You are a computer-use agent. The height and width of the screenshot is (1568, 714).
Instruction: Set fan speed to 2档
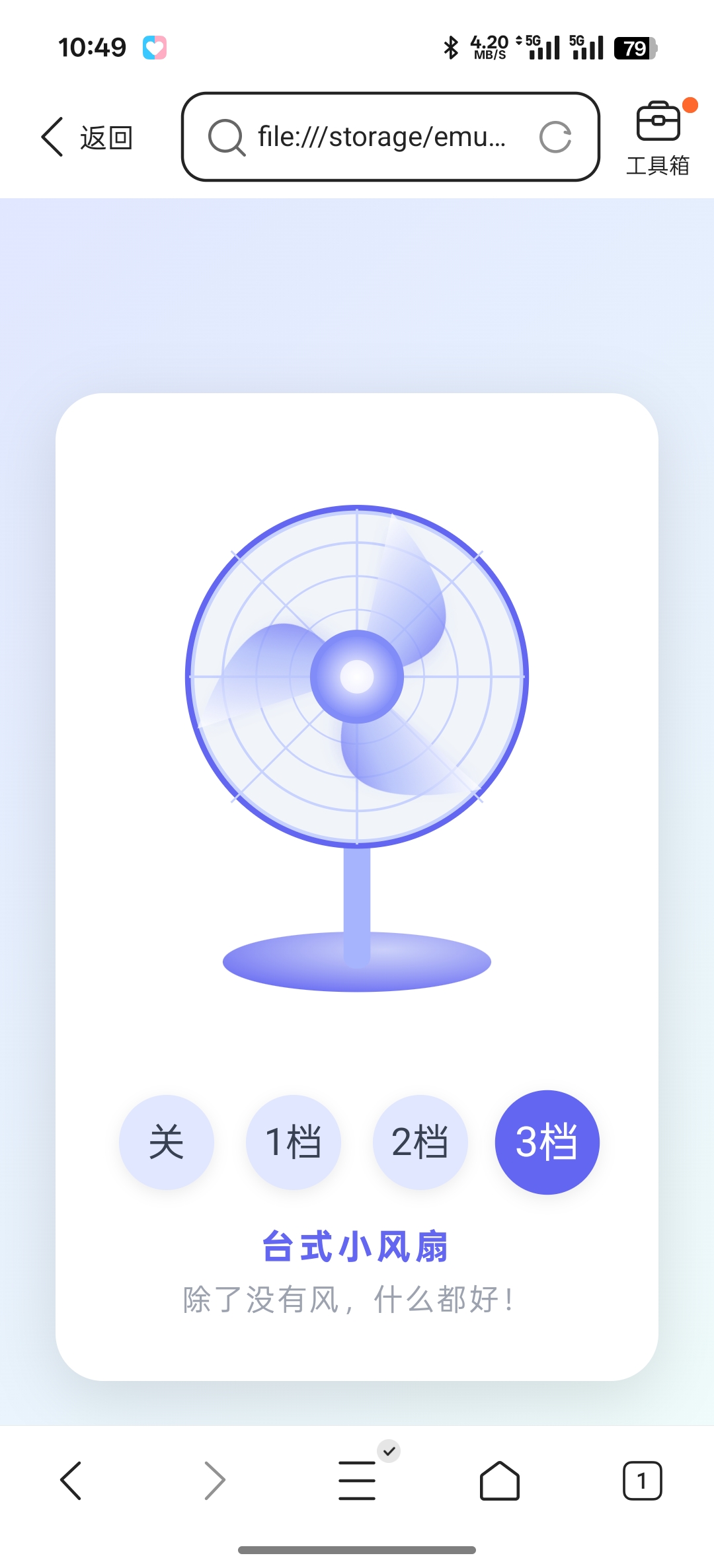pos(420,1142)
